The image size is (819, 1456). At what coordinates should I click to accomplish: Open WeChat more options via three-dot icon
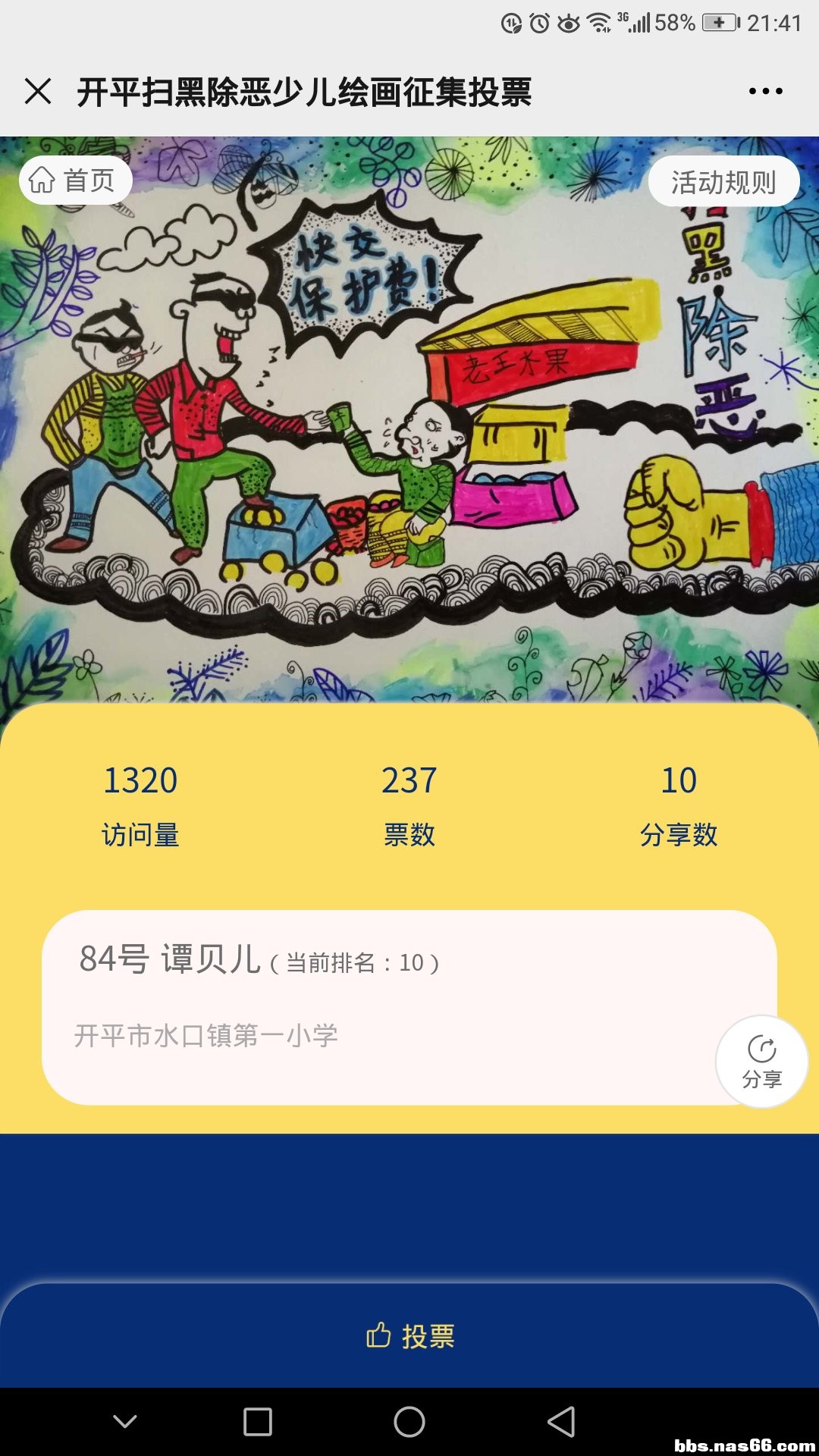point(766,91)
